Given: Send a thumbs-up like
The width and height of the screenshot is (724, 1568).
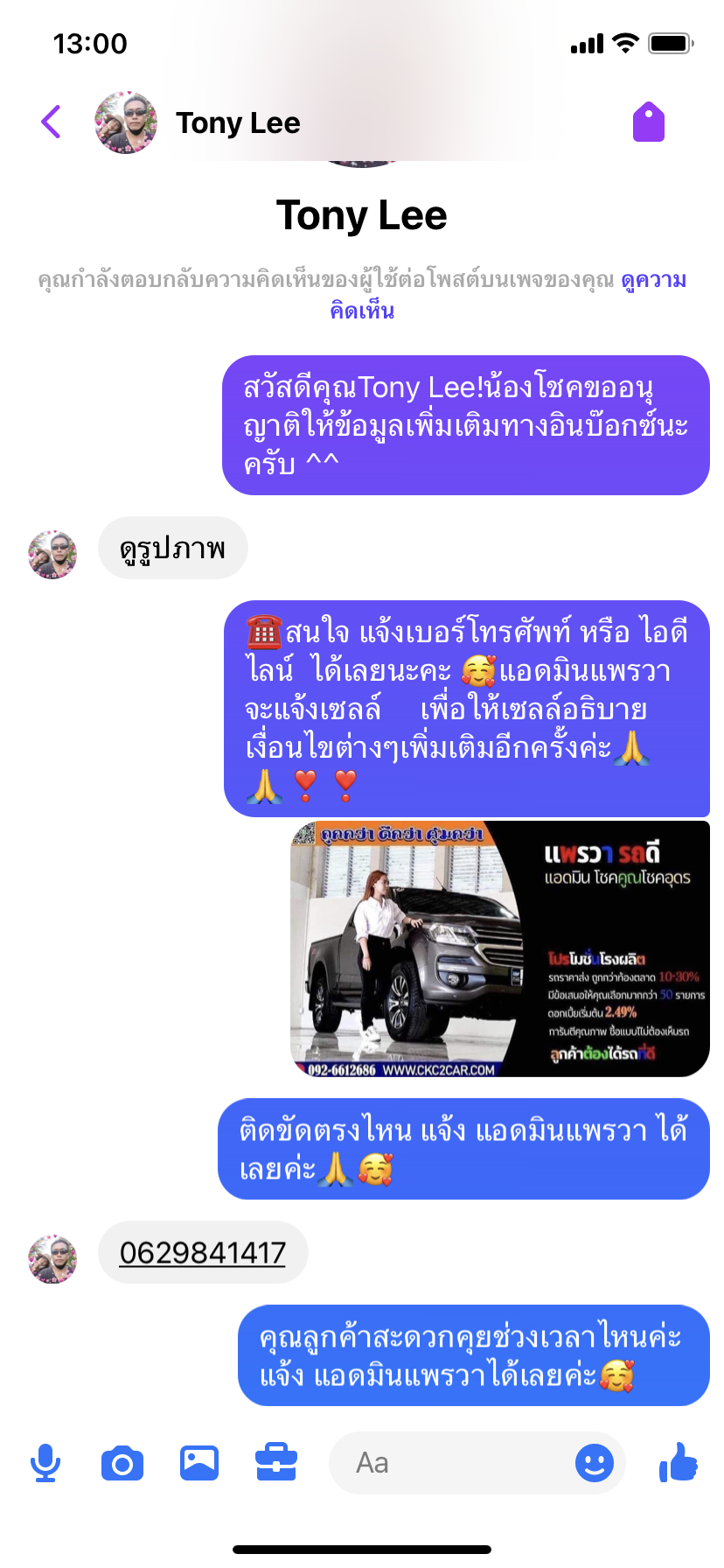Looking at the screenshot, I should [679, 1463].
